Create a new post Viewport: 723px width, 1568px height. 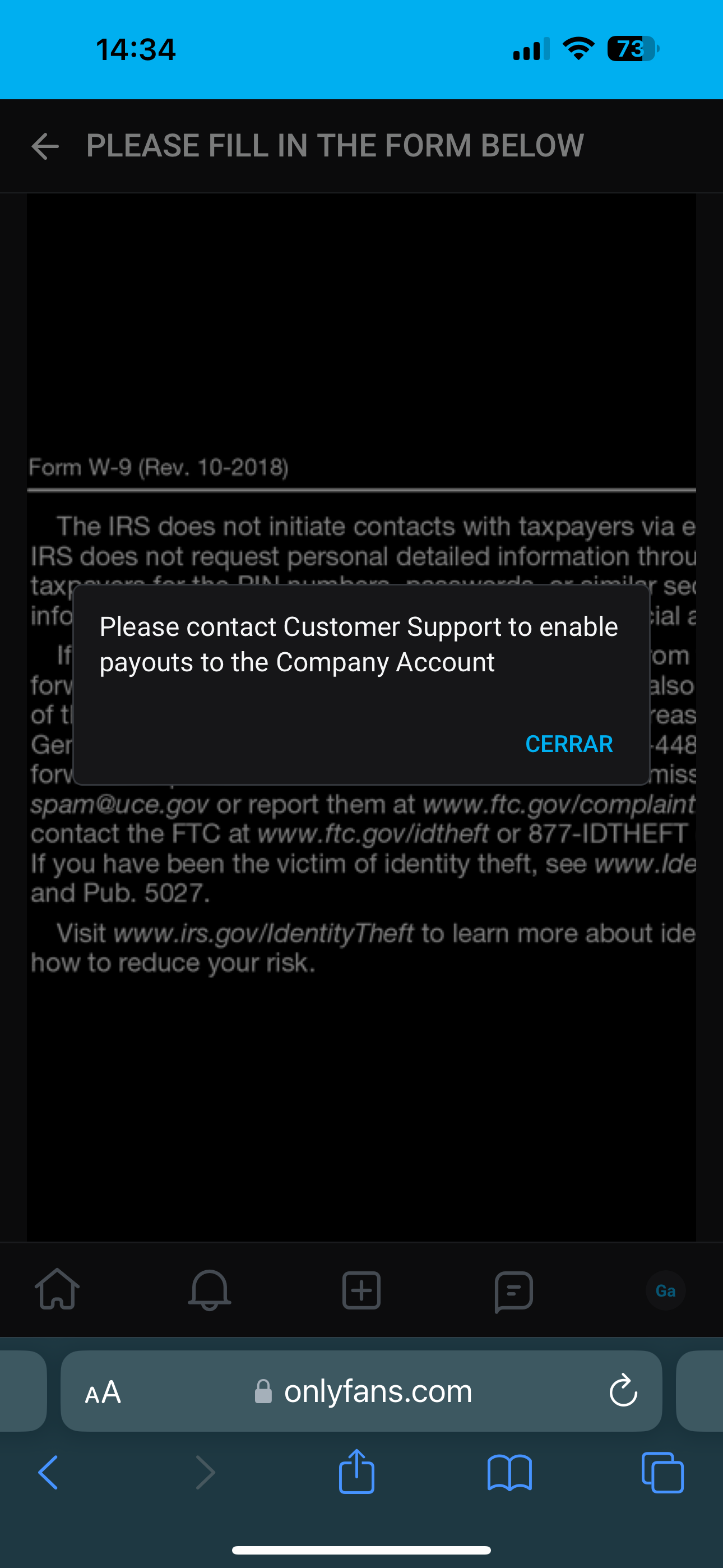[x=361, y=1290]
